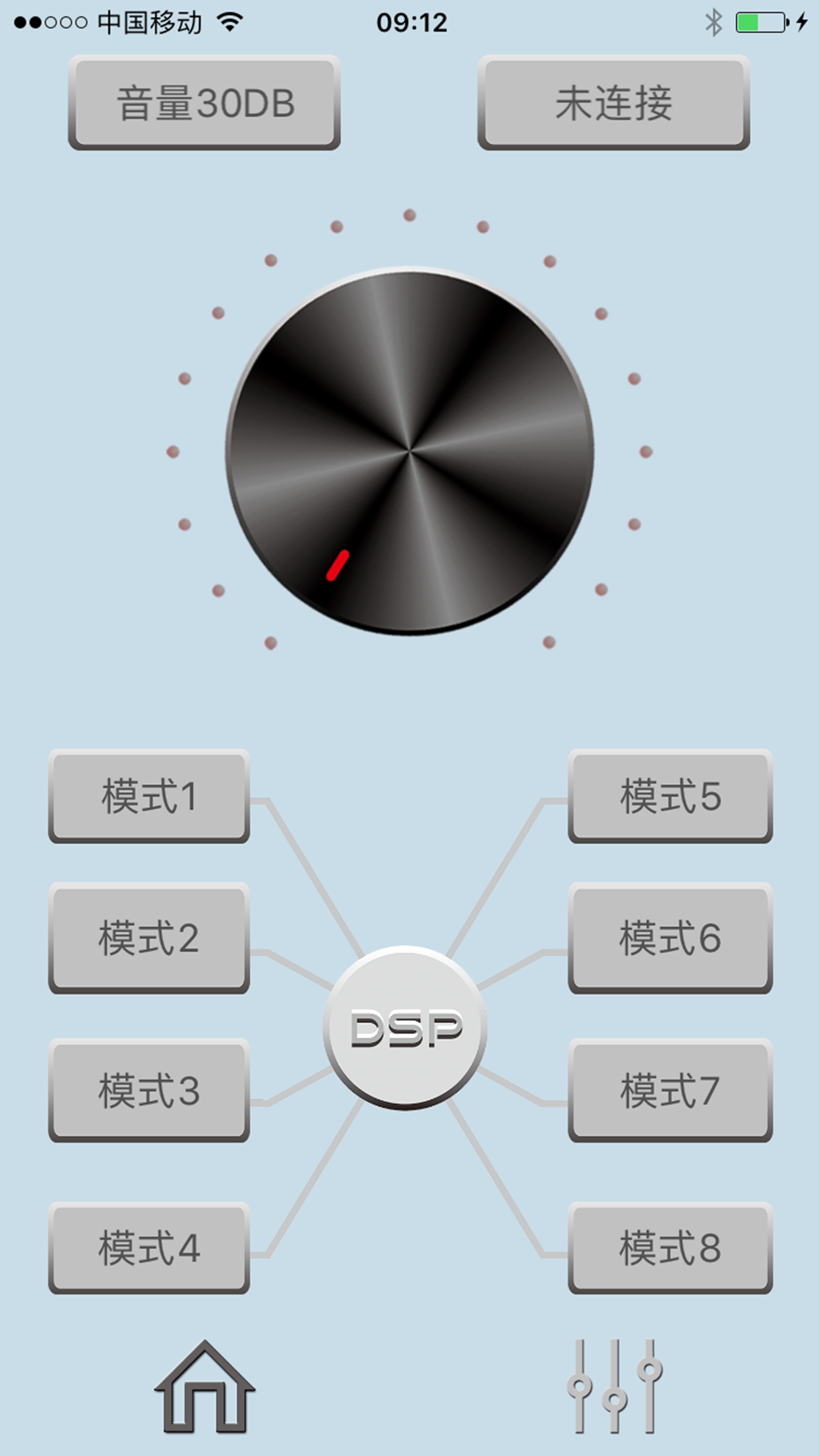The width and height of the screenshot is (819, 1456).
Task: Tap the Bluetooth icon in the status bar
Action: (714, 22)
